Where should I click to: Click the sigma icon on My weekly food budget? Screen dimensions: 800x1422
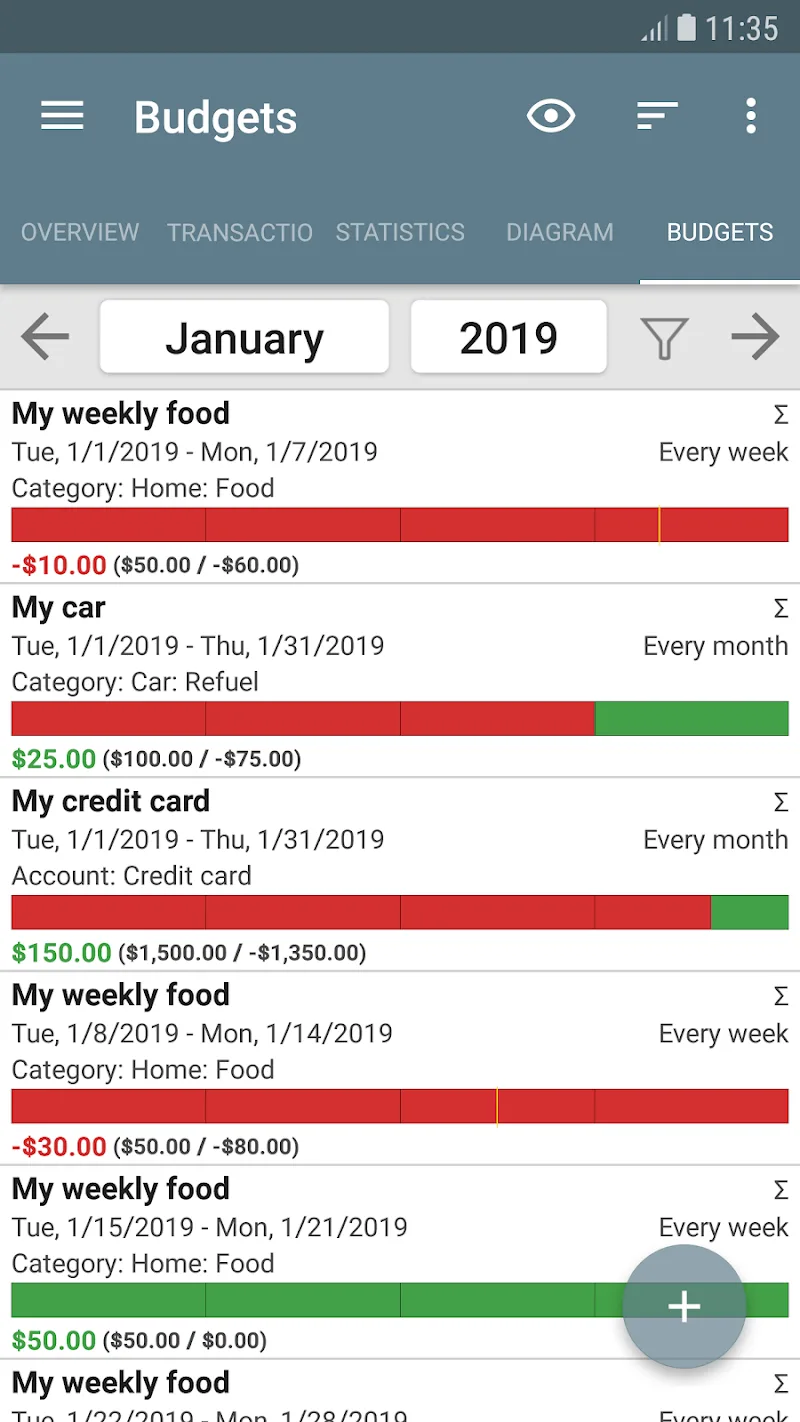point(779,413)
